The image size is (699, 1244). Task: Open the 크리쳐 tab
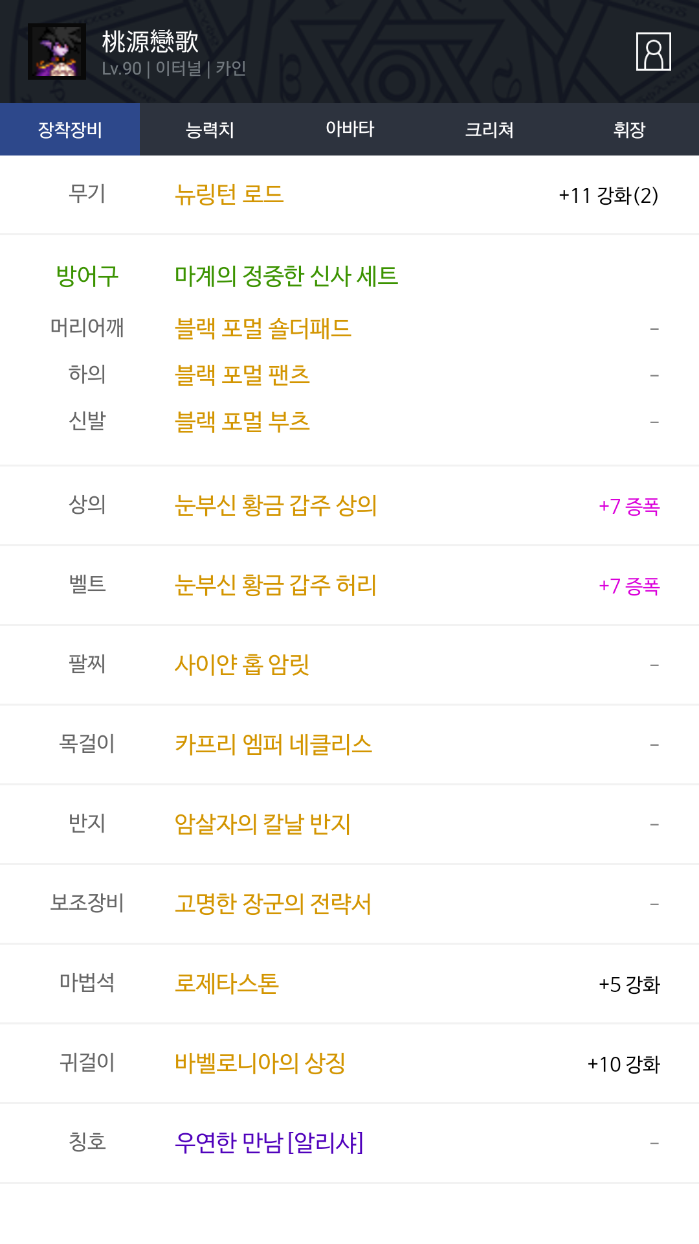[x=489, y=130]
